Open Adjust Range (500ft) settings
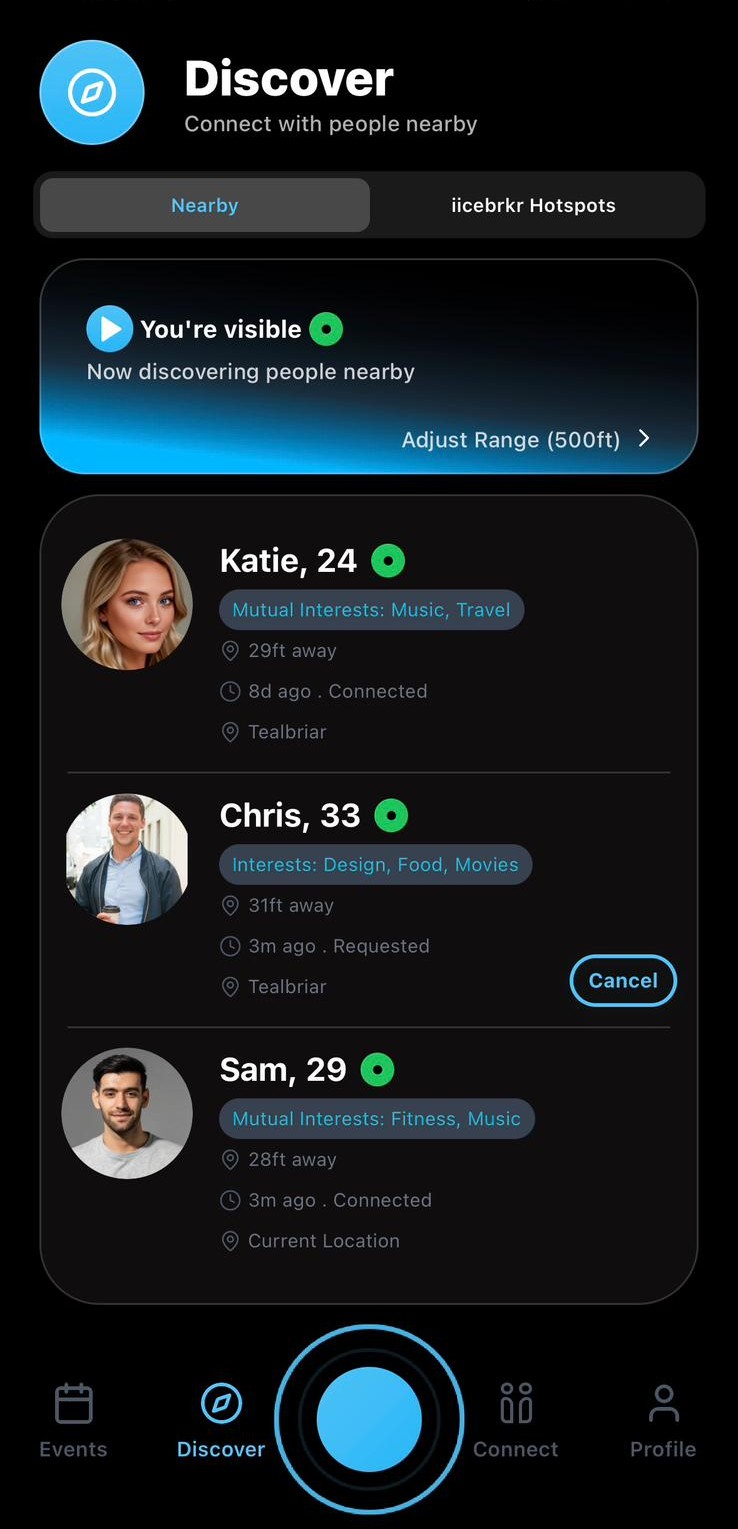This screenshot has width=738, height=1529. pyautogui.click(x=526, y=439)
